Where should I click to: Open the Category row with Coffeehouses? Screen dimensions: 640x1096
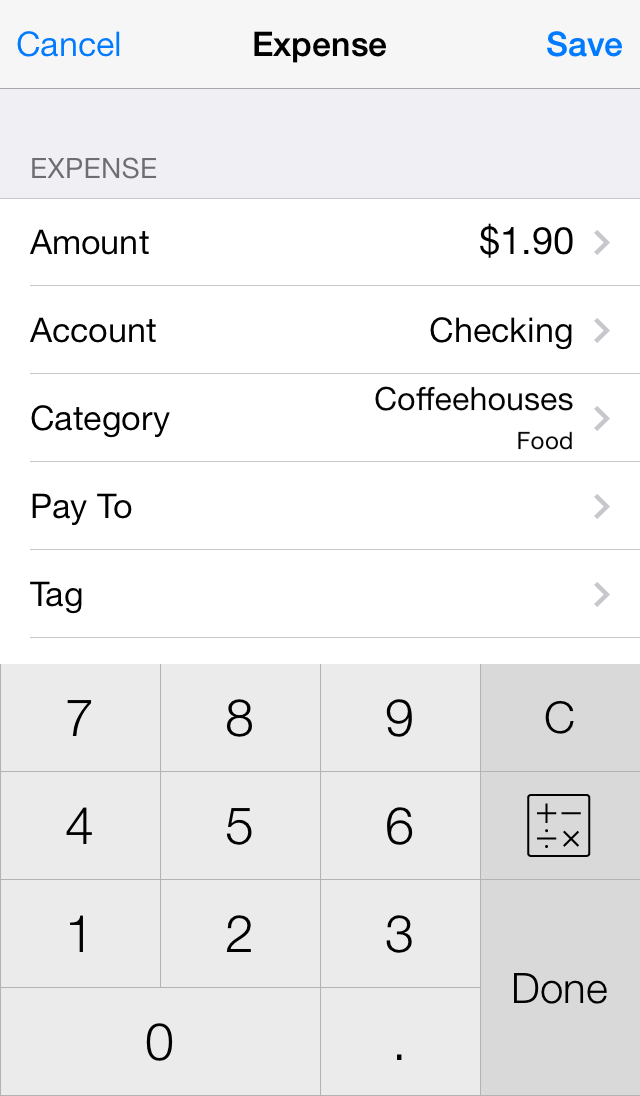pos(320,418)
